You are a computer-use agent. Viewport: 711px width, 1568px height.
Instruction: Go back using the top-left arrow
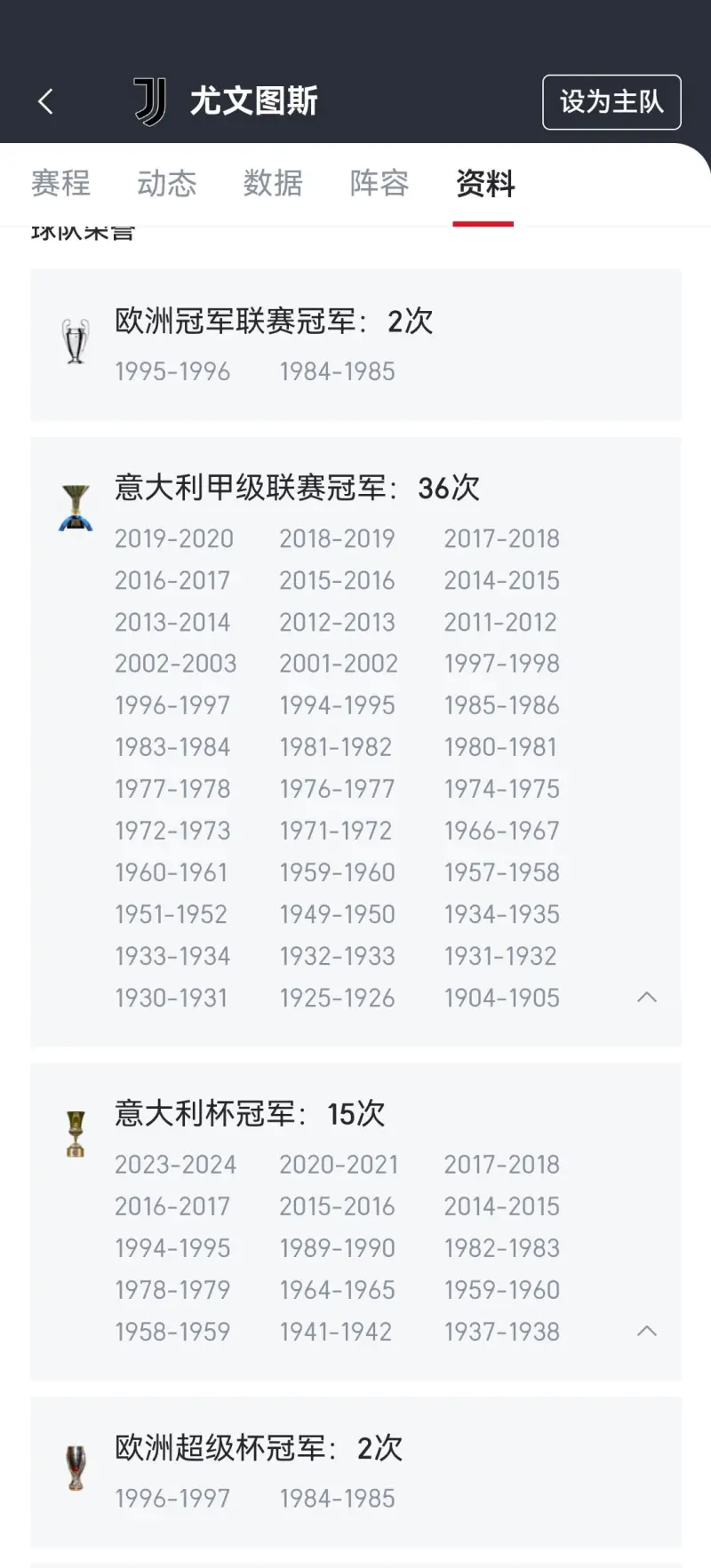click(46, 102)
